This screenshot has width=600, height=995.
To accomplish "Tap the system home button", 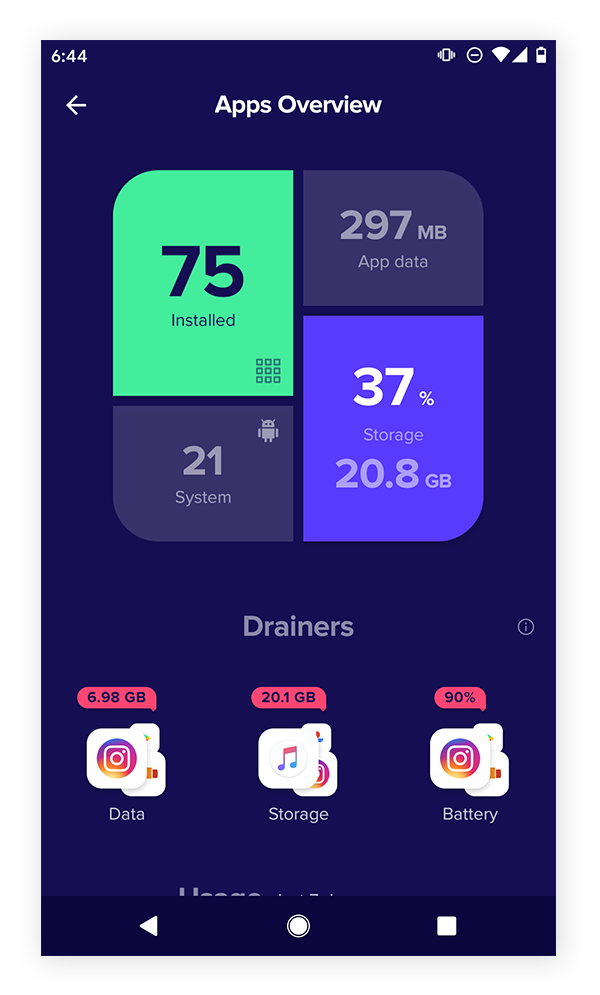I will (x=298, y=926).
